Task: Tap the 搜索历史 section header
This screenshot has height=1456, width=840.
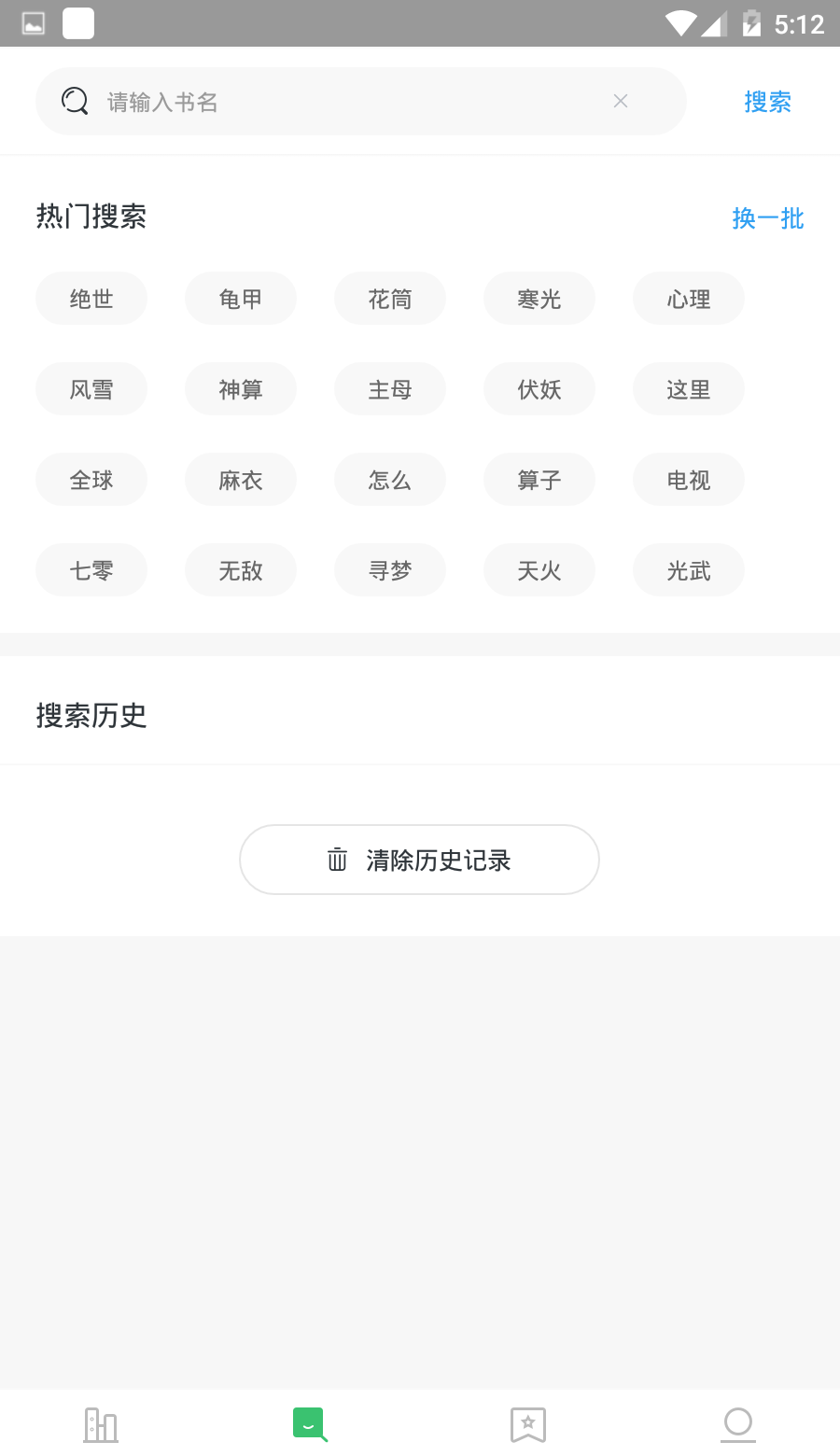Action: point(91,716)
